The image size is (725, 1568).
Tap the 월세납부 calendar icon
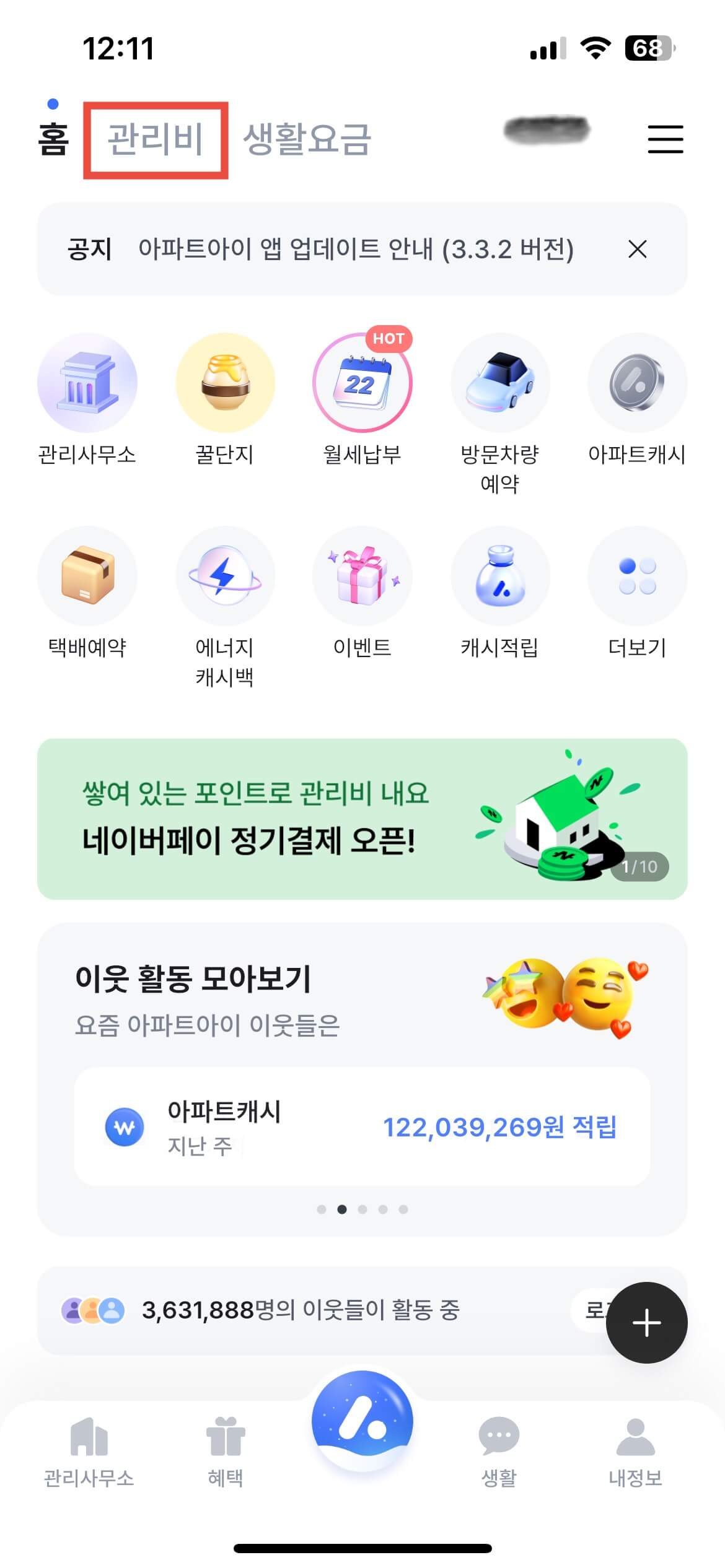tap(362, 383)
